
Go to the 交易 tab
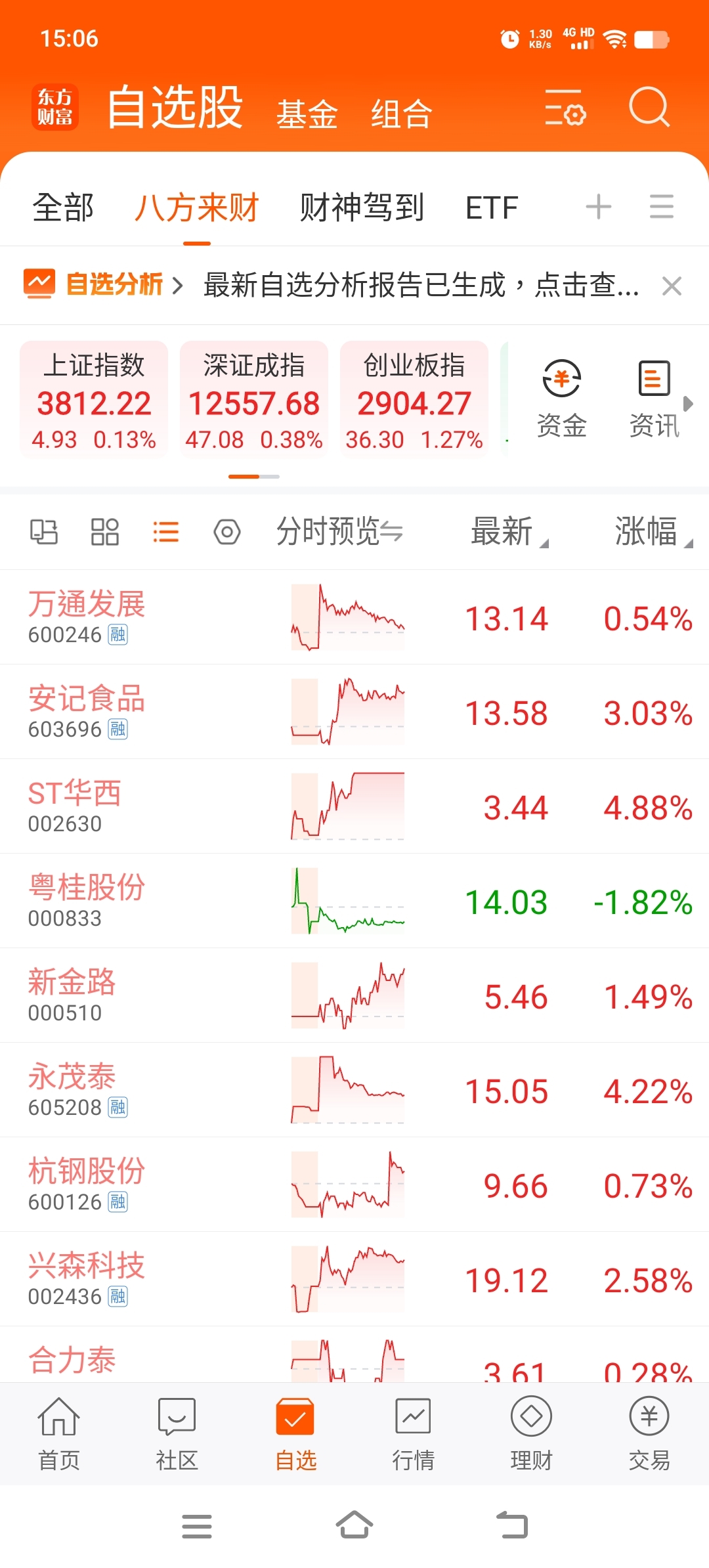(x=649, y=1434)
